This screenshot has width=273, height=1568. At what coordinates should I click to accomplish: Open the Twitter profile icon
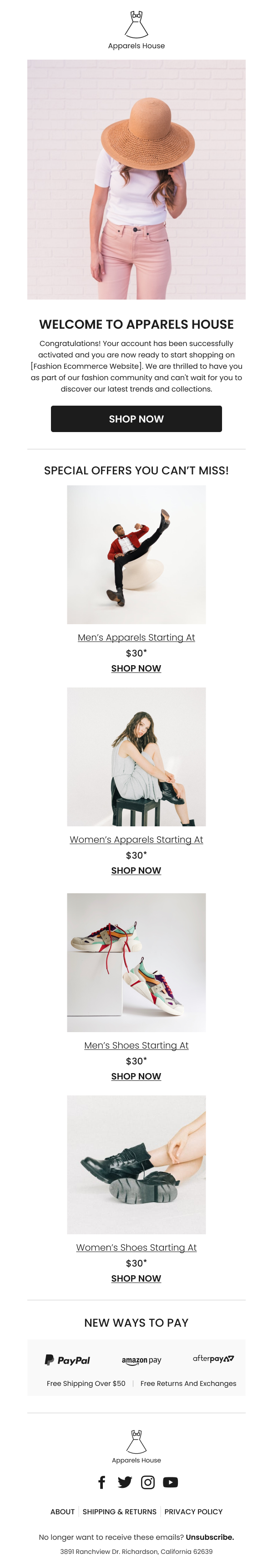click(125, 1482)
